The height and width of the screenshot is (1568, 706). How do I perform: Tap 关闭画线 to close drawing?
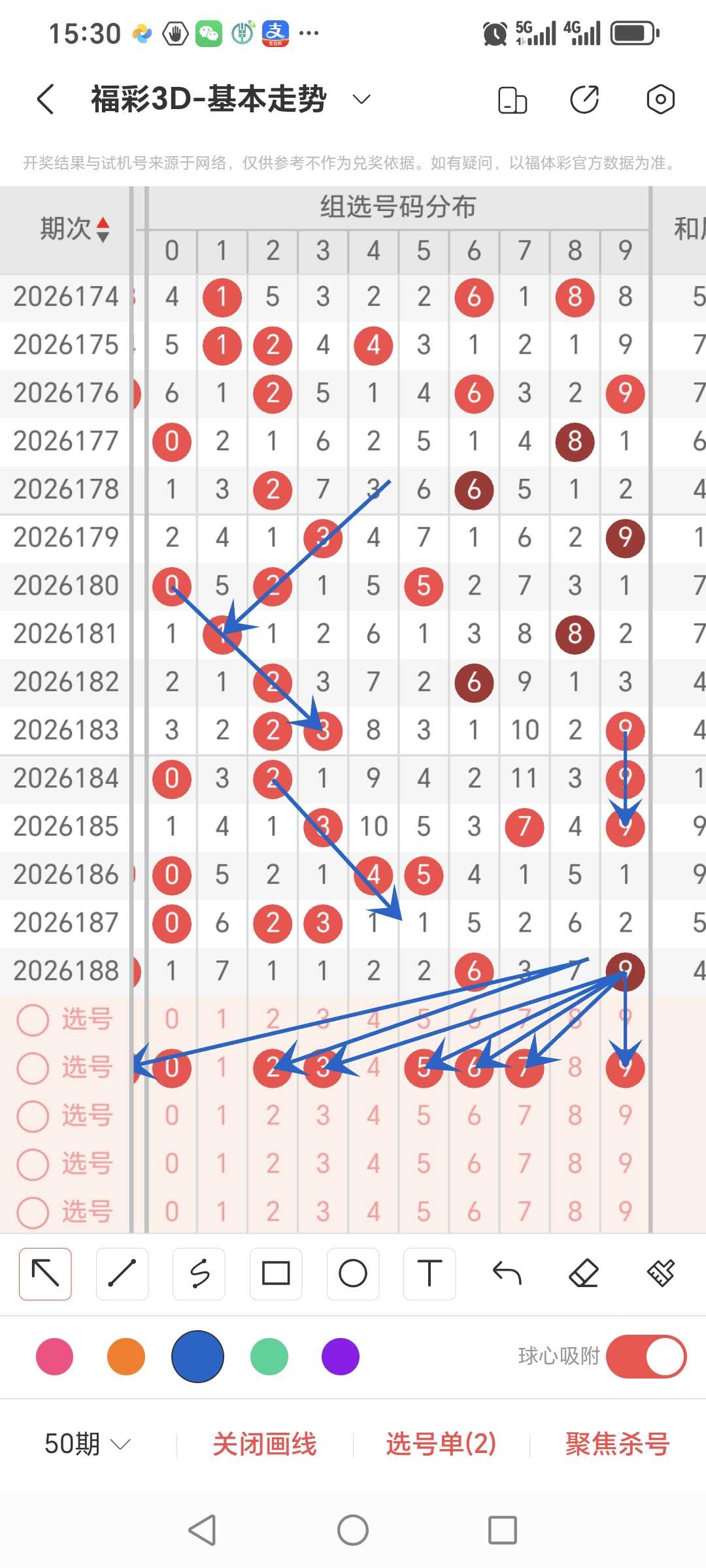(265, 1444)
